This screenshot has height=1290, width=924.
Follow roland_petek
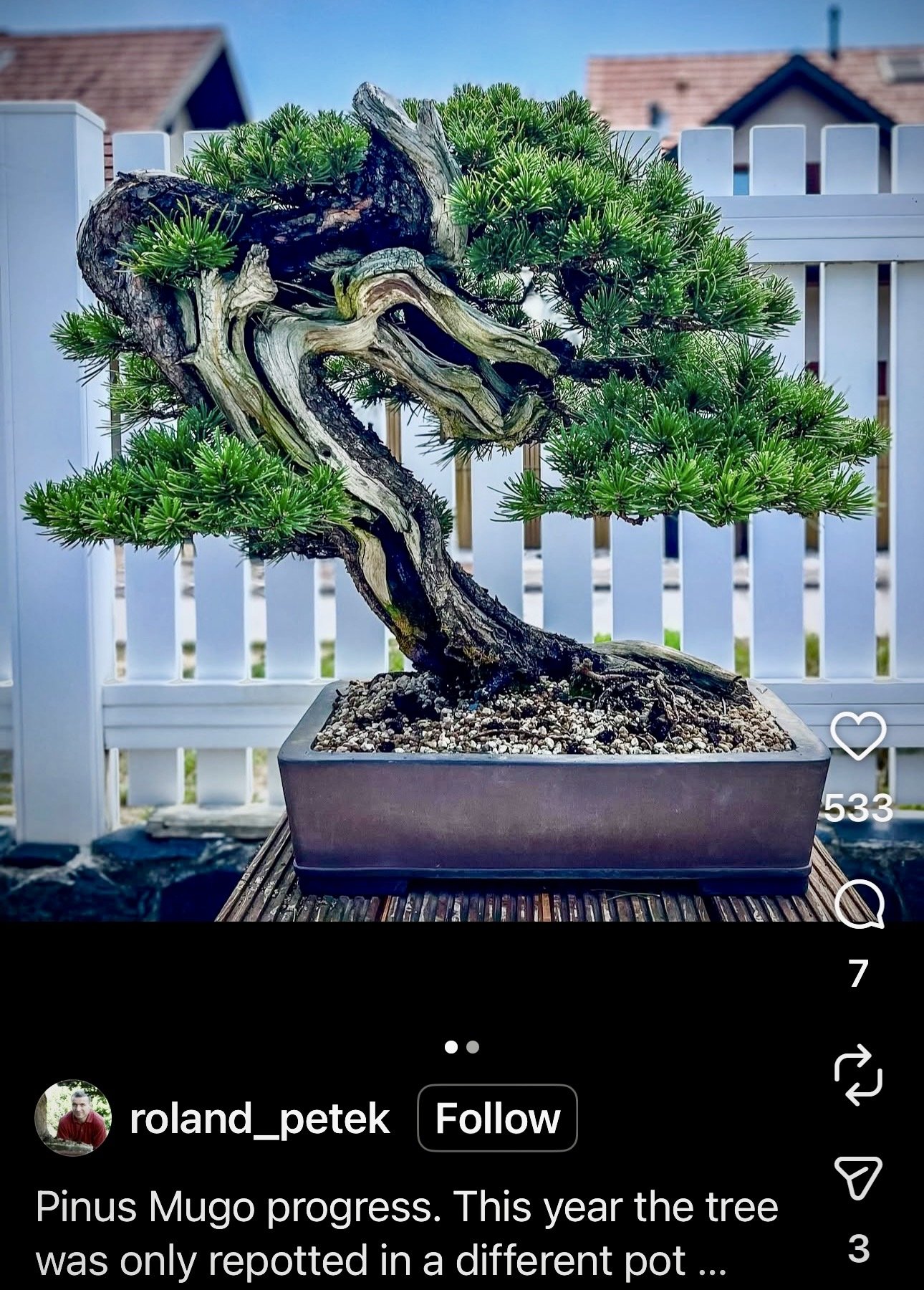(x=497, y=1118)
